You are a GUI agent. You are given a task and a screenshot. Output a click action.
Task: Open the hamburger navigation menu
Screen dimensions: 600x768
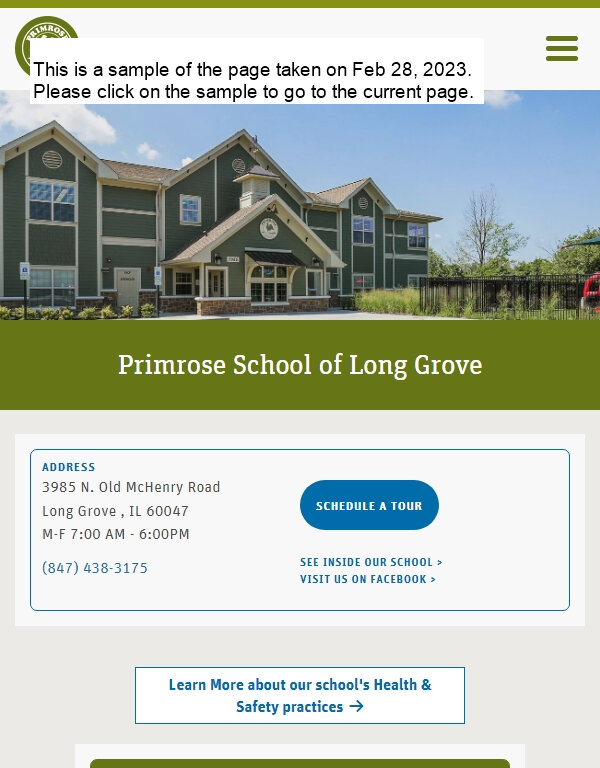point(561,48)
